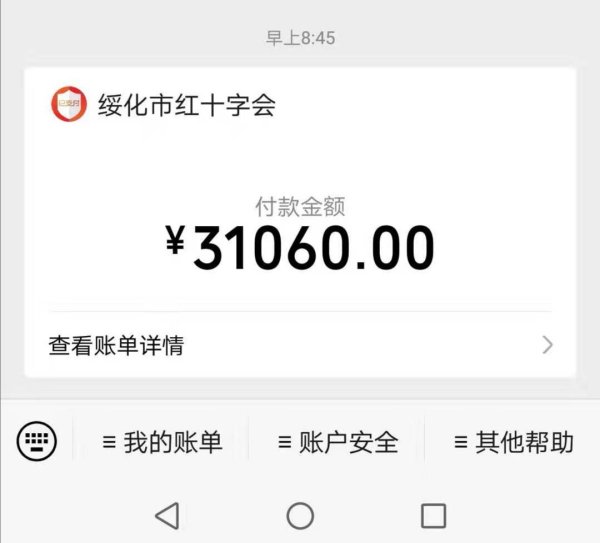Go back with system back button
The height and width of the screenshot is (543, 600).
pos(167,515)
